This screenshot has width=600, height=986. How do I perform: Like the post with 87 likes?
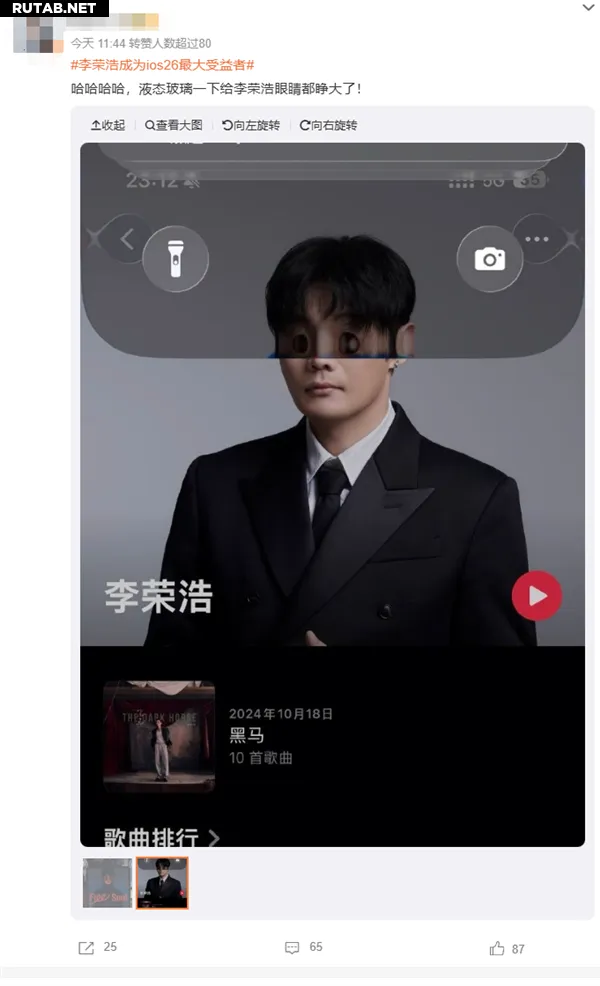click(507, 948)
